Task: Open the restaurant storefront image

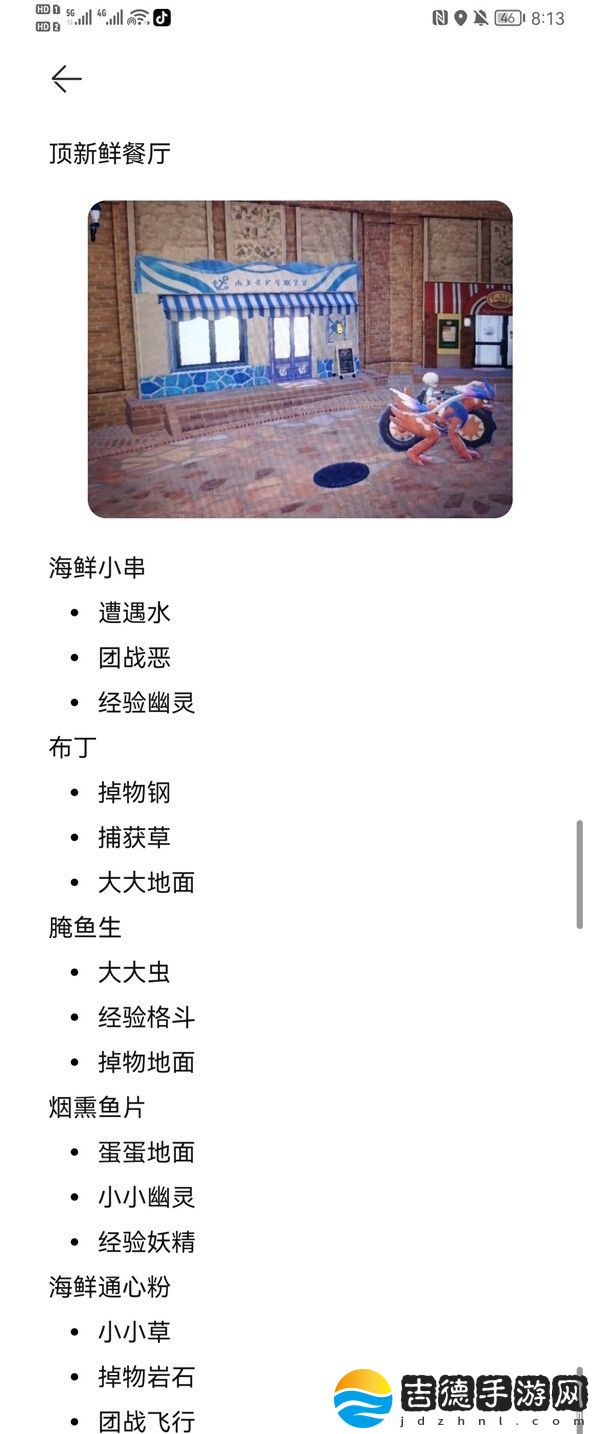Action: click(x=300, y=359)
